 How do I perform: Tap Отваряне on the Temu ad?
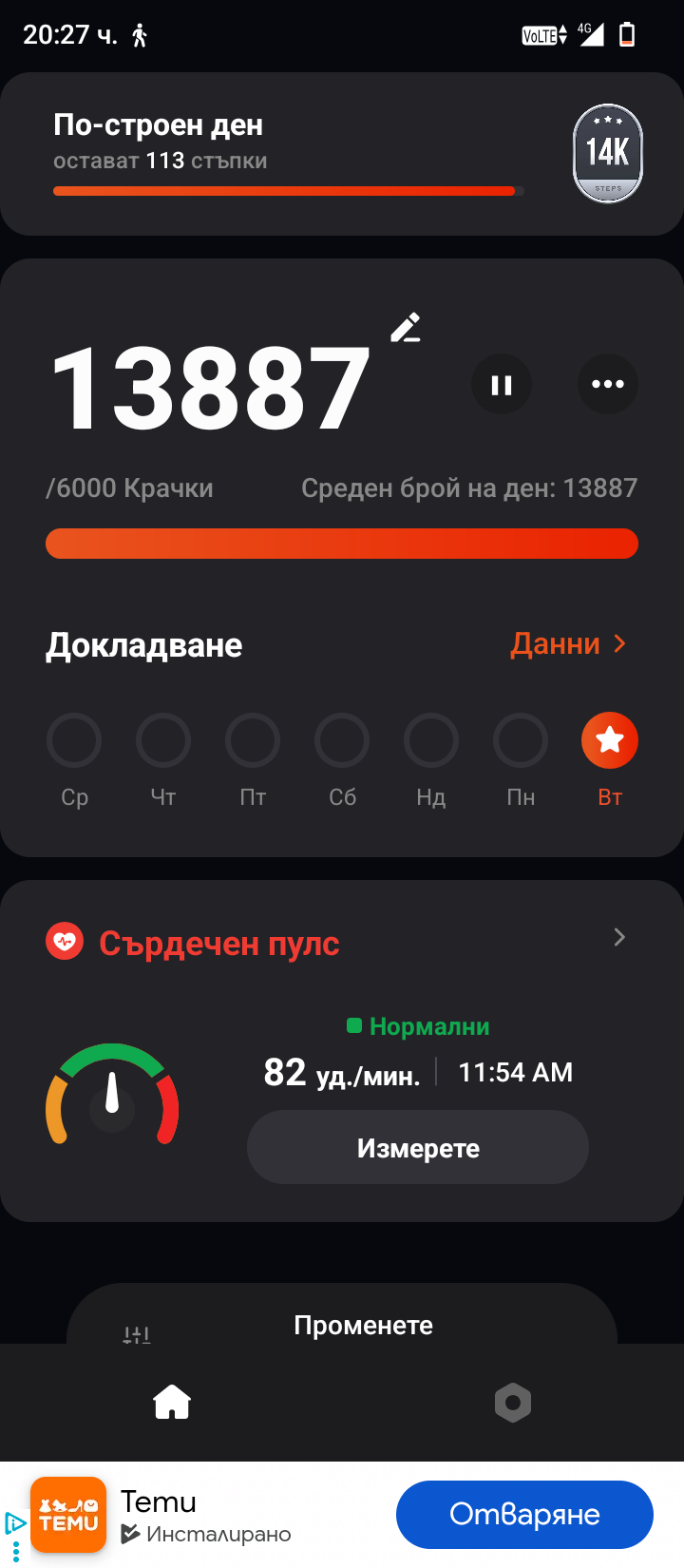pyautogui.click(x=524, y=1514)
